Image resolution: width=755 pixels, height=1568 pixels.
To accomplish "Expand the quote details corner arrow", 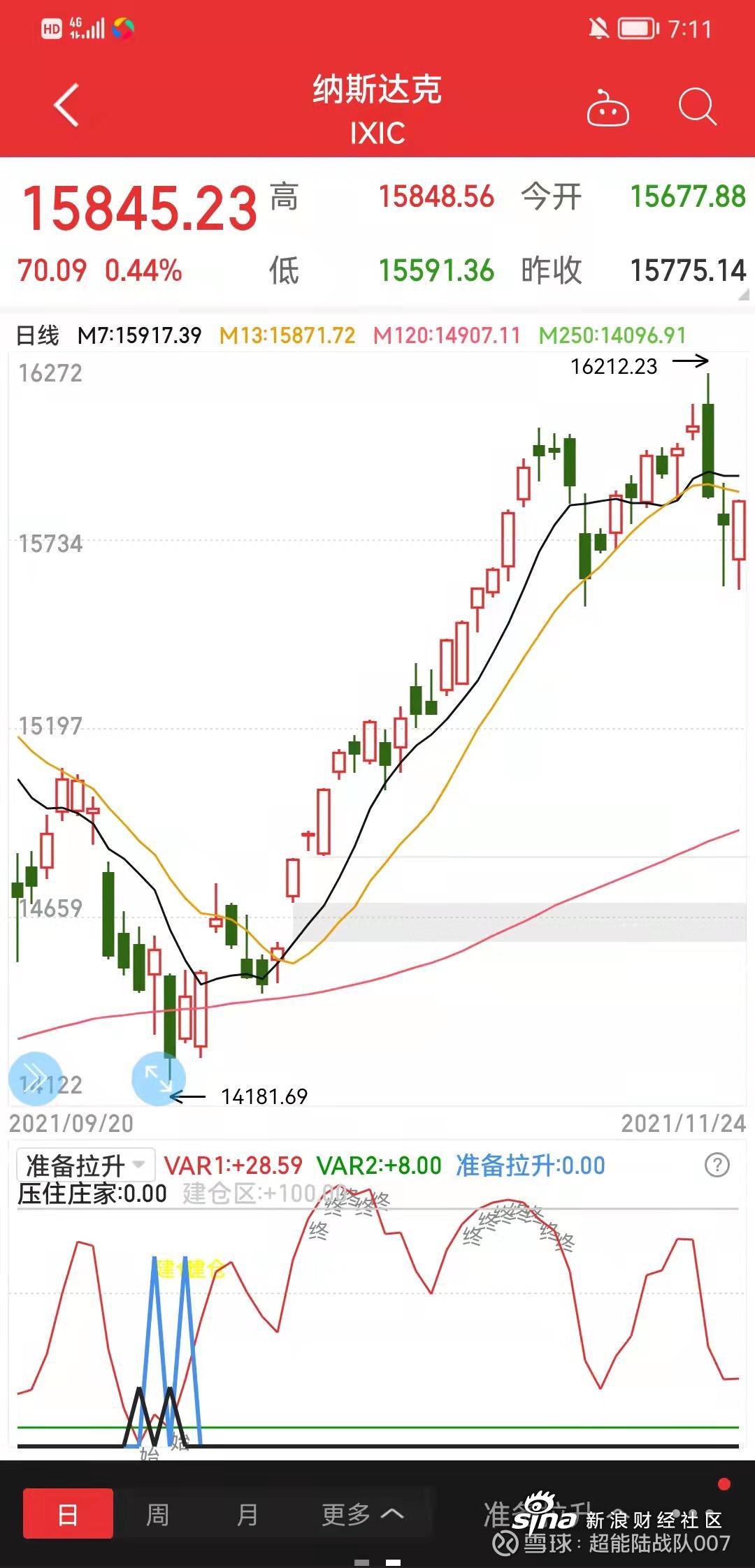I will [x=743, y=294].
